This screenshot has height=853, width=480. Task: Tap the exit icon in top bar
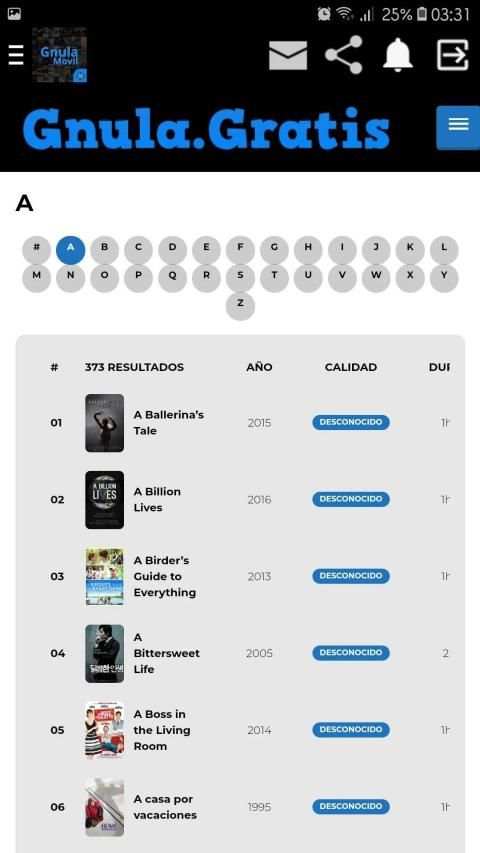coord(453,55)
